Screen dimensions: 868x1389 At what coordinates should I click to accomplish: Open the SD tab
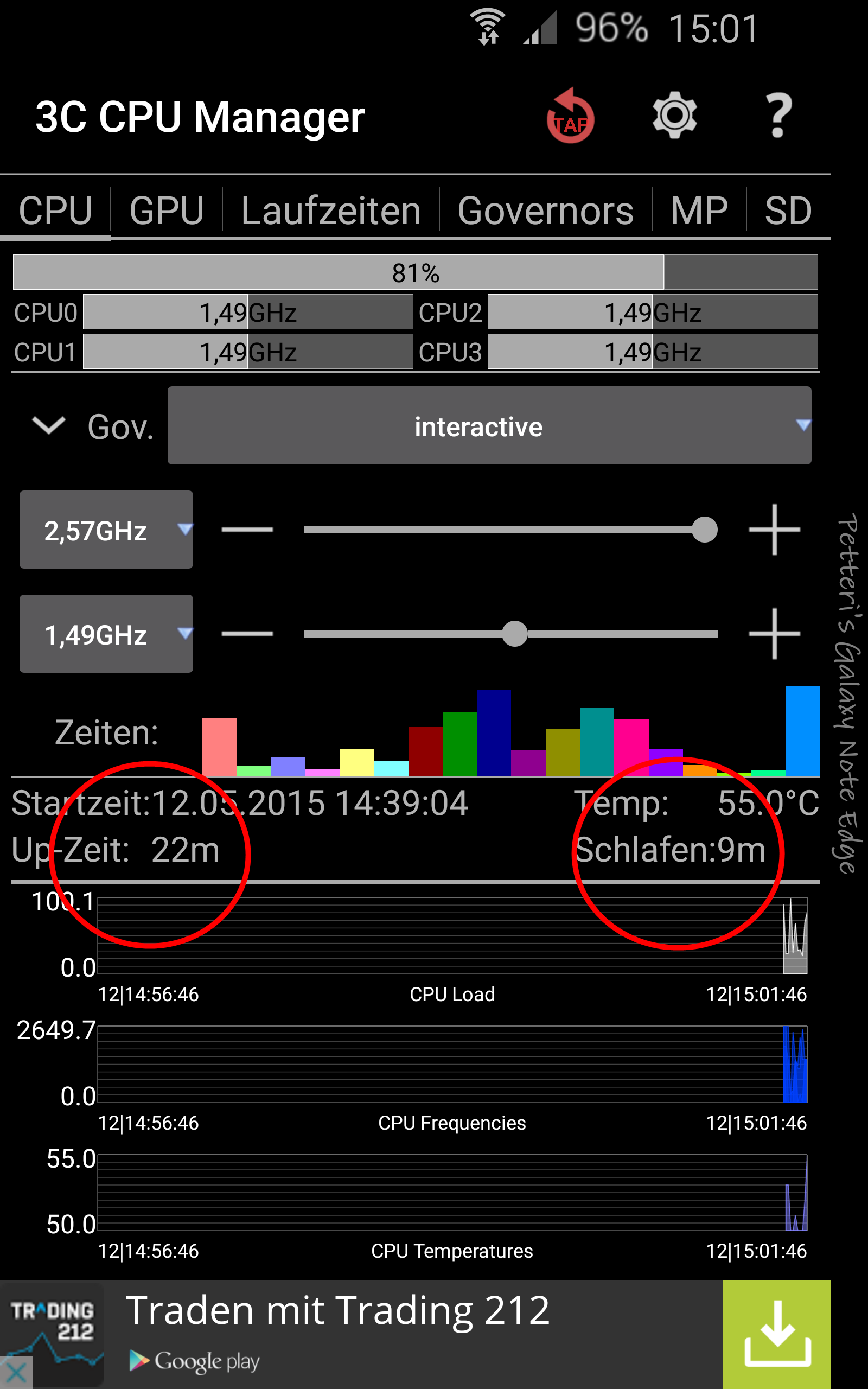(788, 210)
